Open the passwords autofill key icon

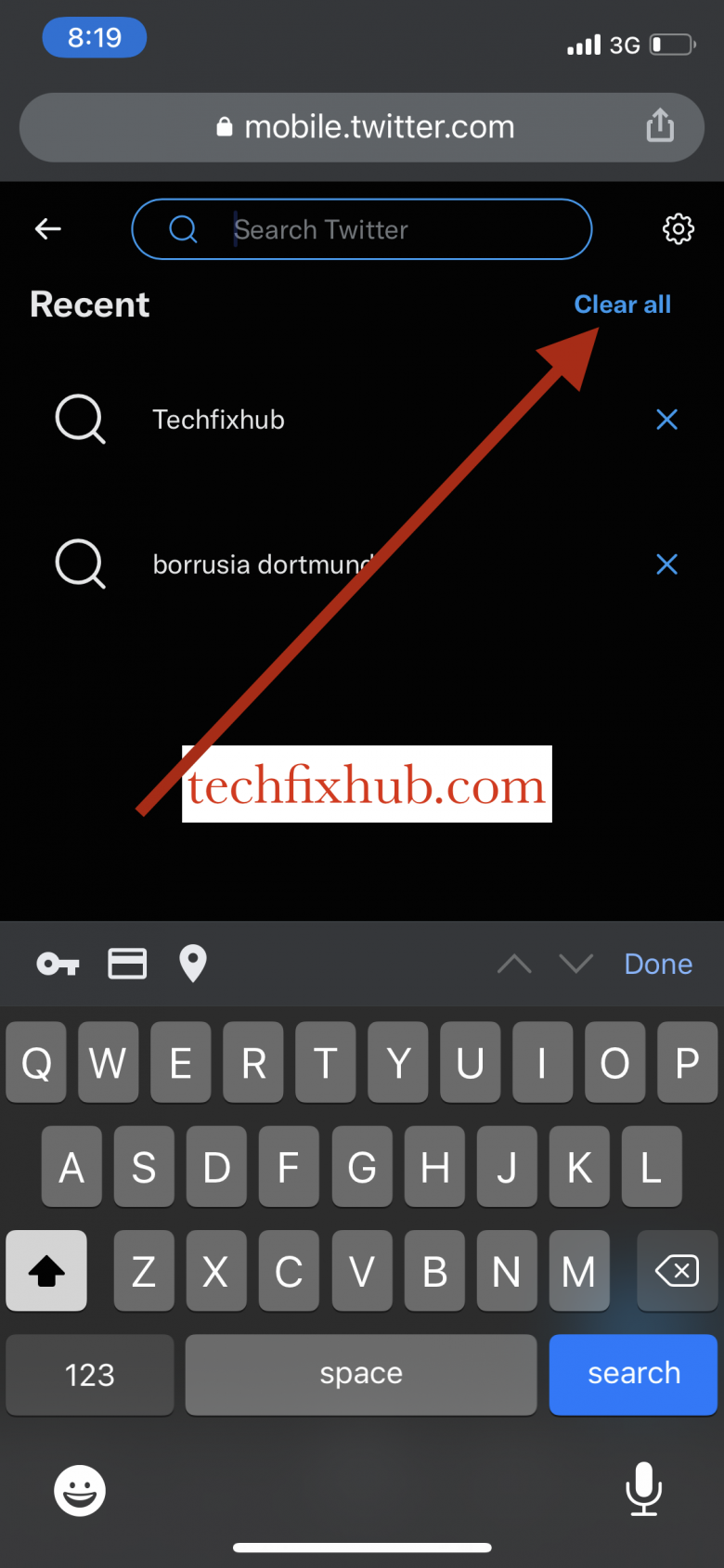58,964
